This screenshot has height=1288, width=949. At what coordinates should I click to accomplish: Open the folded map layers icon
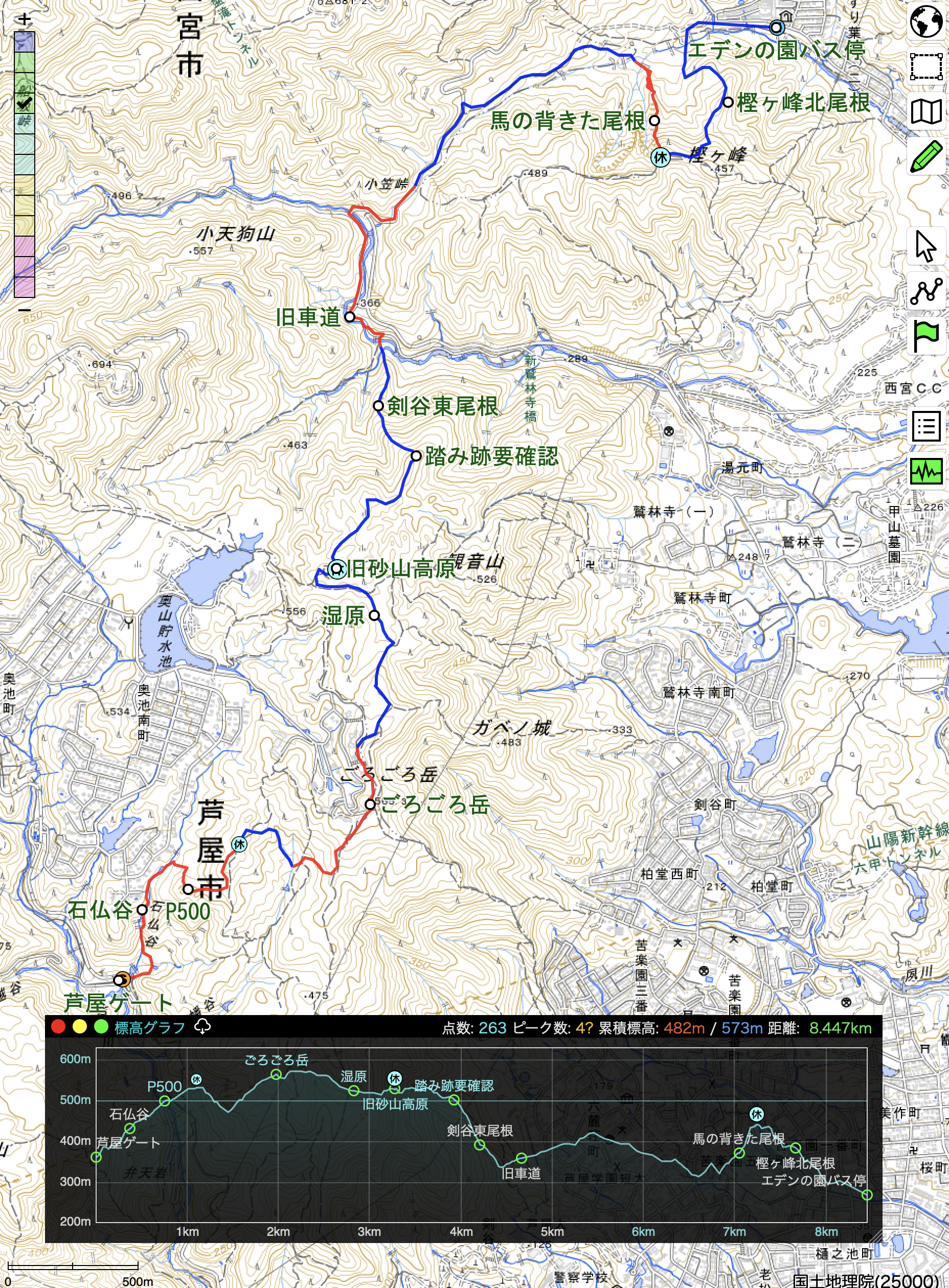pyautogui.click(x=925, y=111)
